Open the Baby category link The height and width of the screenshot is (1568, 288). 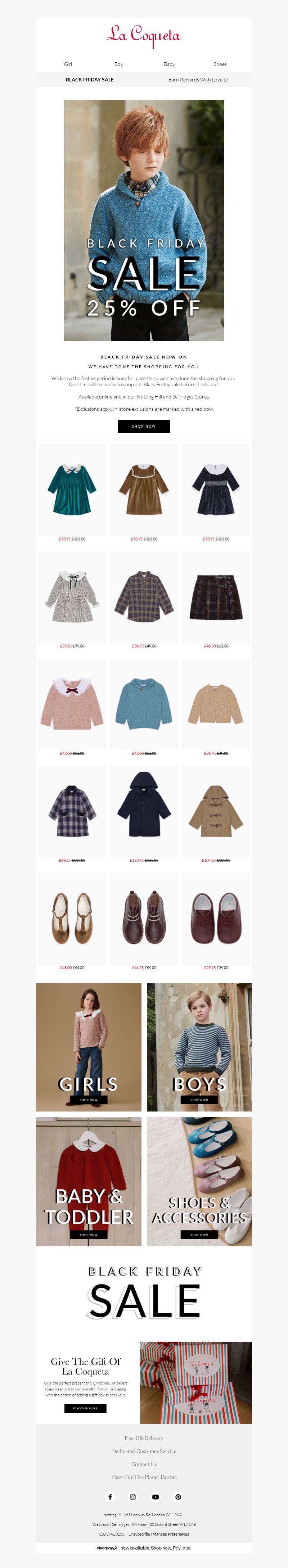click(170, 64)
